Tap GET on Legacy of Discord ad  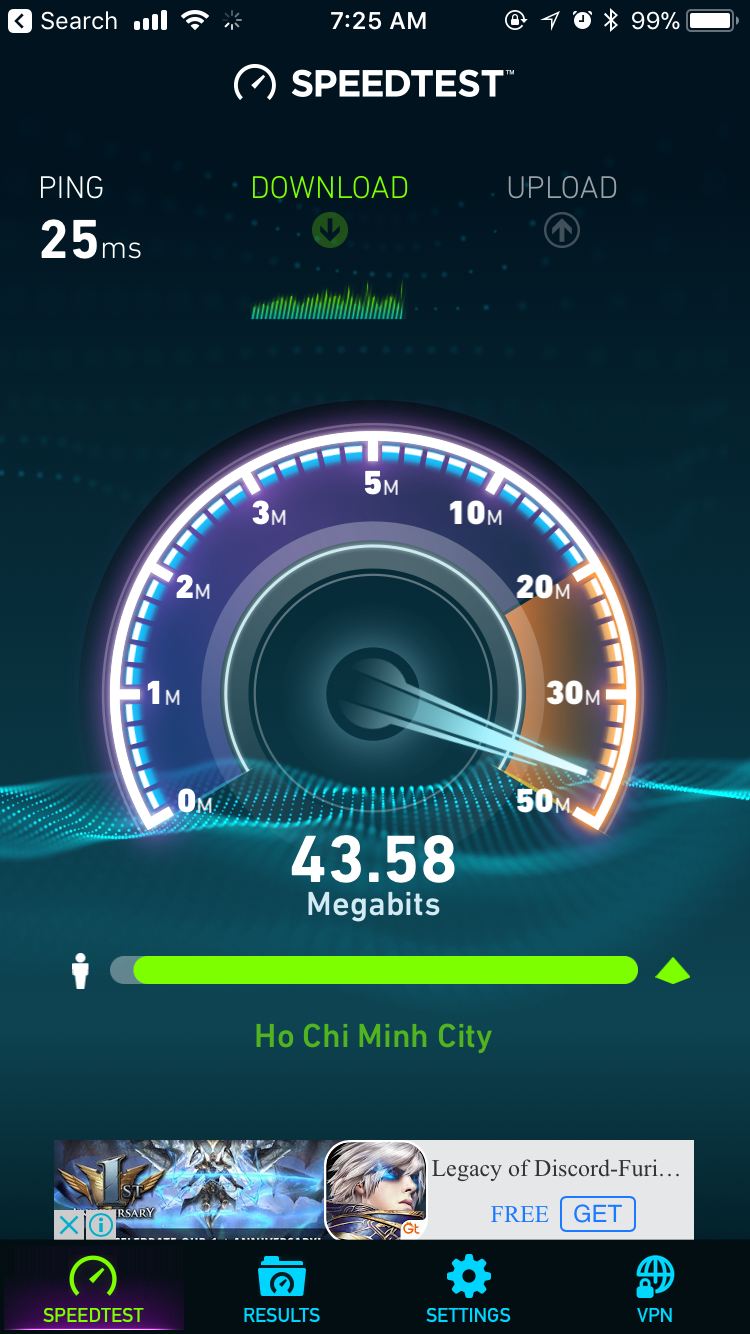click(x=597, y=1214)
